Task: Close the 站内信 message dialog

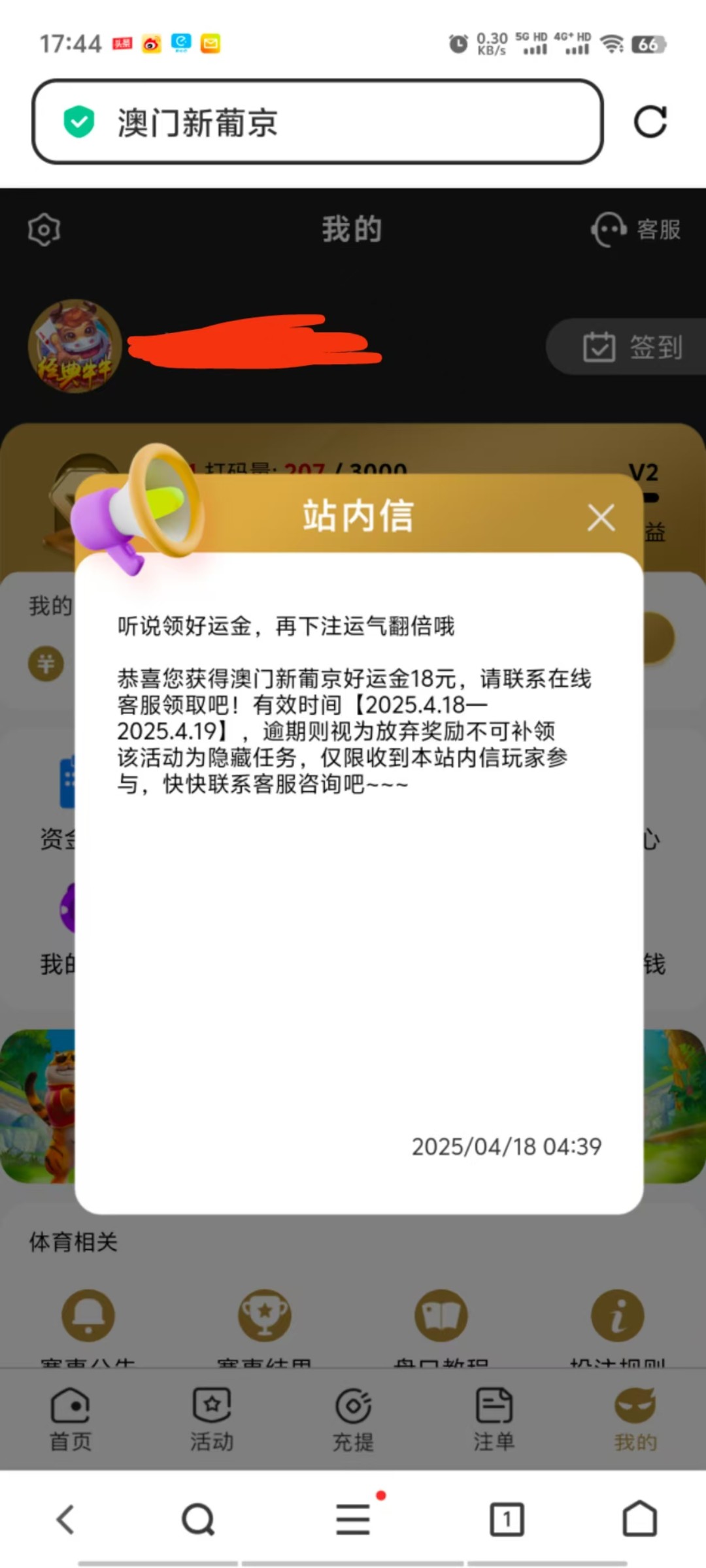Action: point(601,518)
